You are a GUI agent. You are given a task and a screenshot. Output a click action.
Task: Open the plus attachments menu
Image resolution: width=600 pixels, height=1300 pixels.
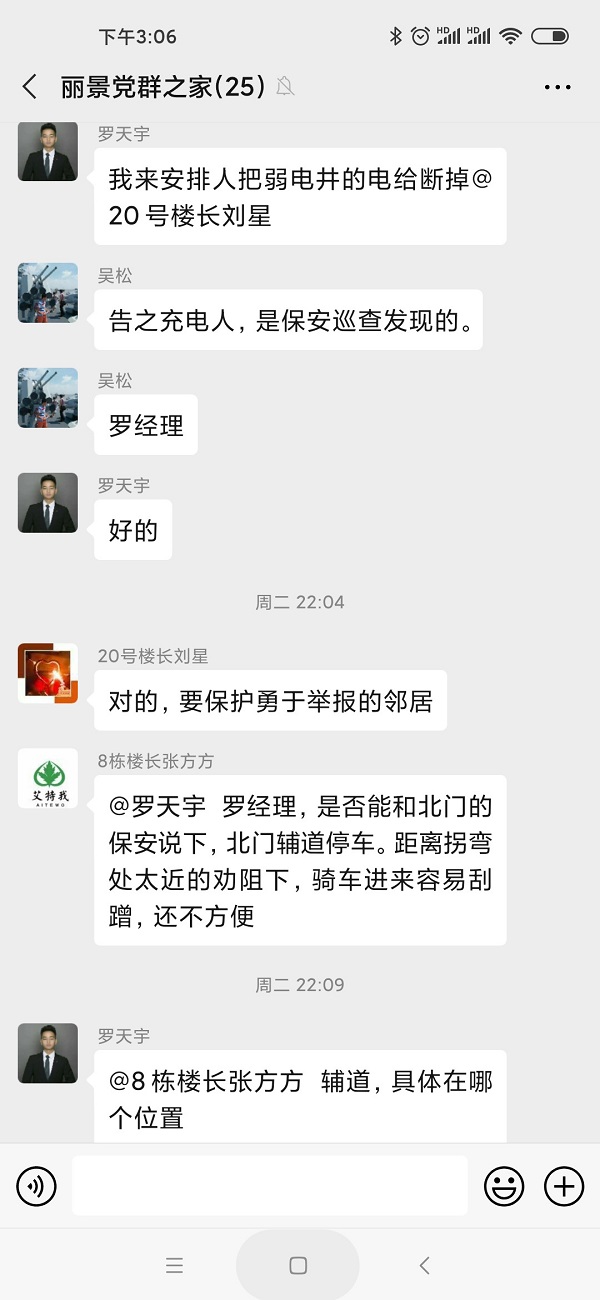tap(564, 1187)
